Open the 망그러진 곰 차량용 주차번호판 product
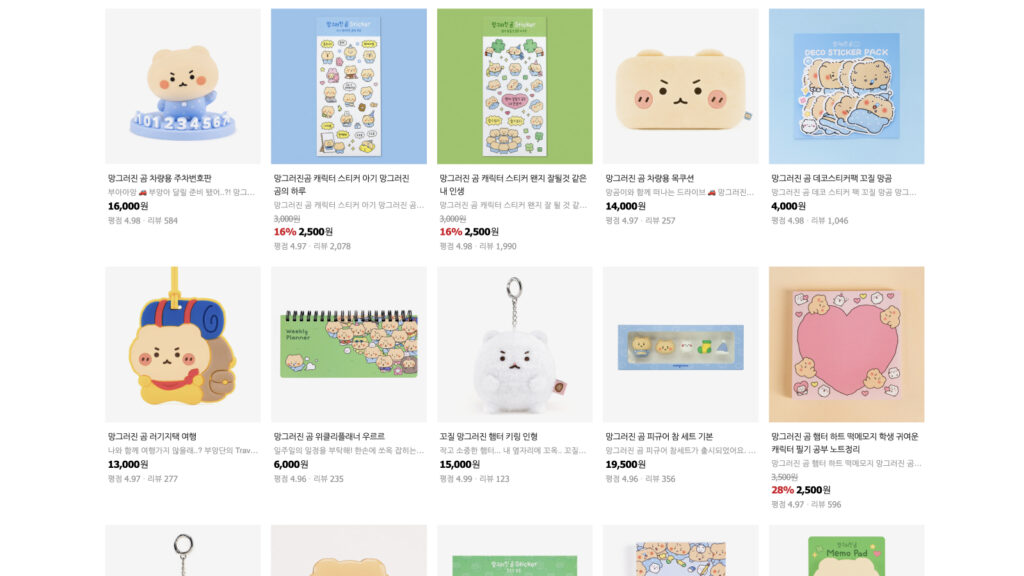 pos(183,87)
